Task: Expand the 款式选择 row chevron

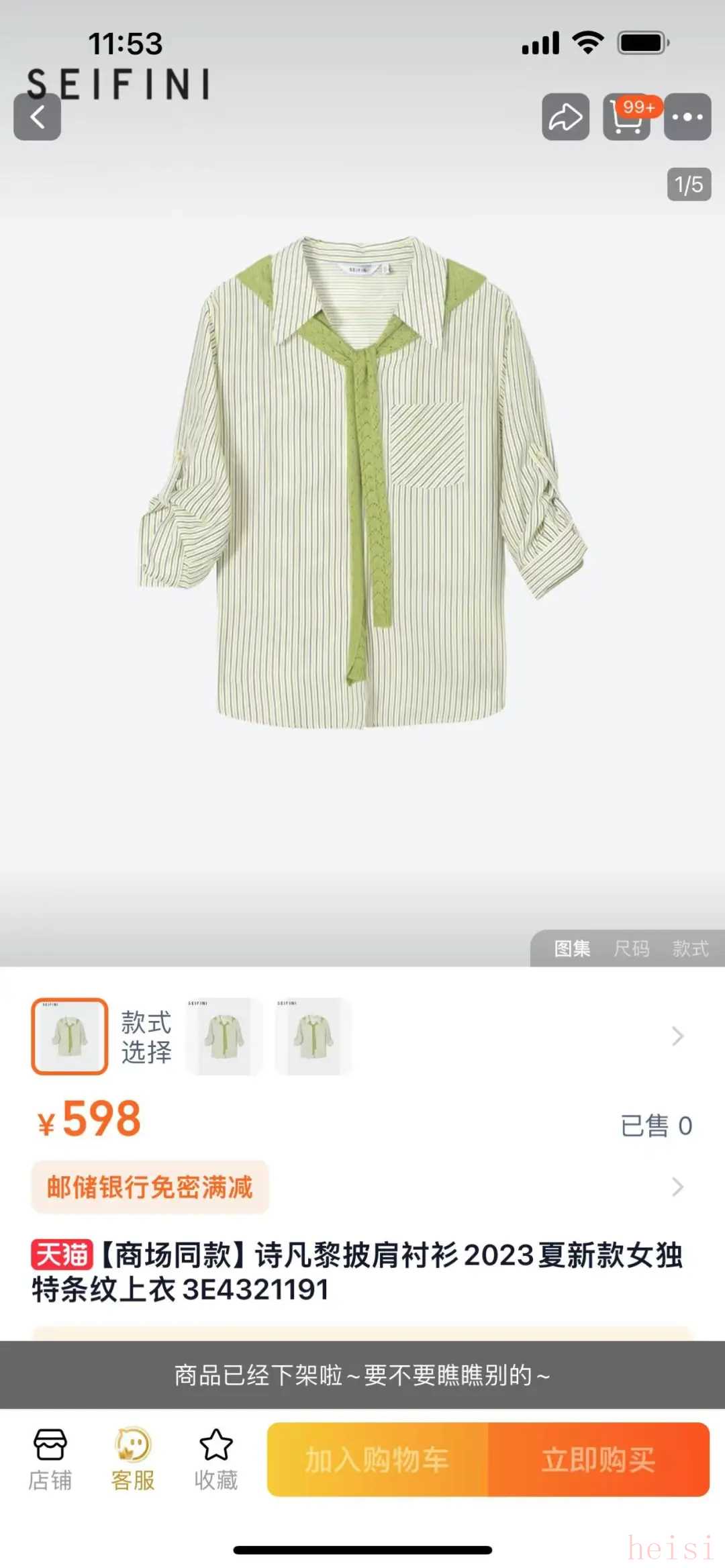Action: [677, 1036]
